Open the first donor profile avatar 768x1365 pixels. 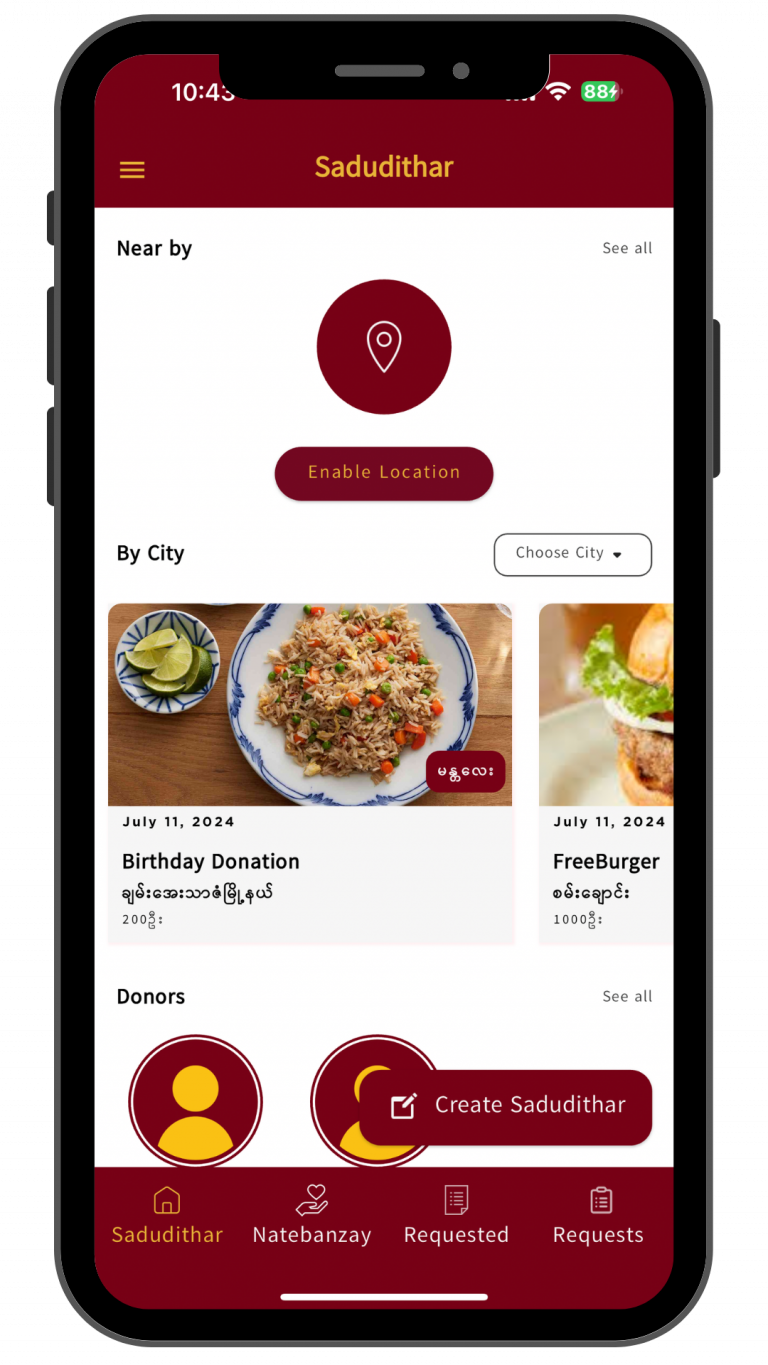[x=195, y=1102]
